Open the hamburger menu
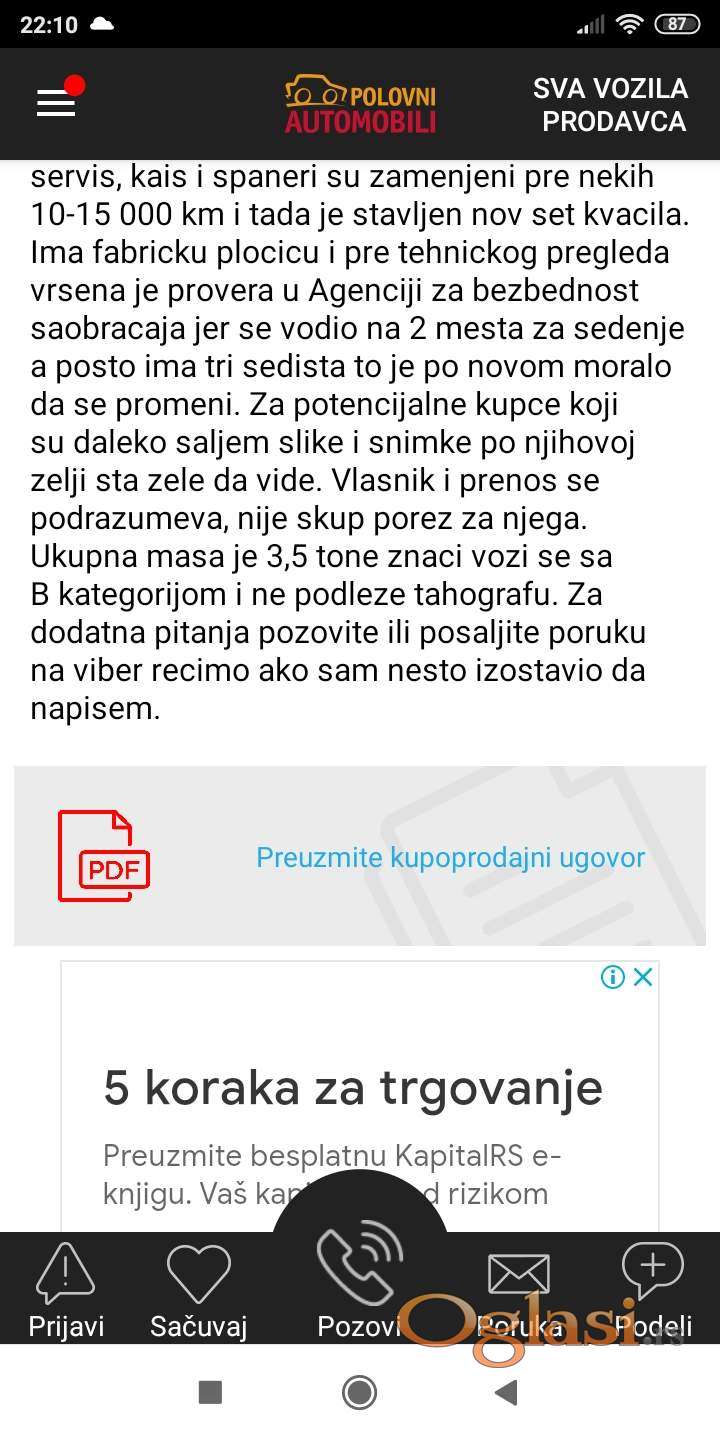The height and width of the screenshot is (1440, 720). click(x=56, y=103)
